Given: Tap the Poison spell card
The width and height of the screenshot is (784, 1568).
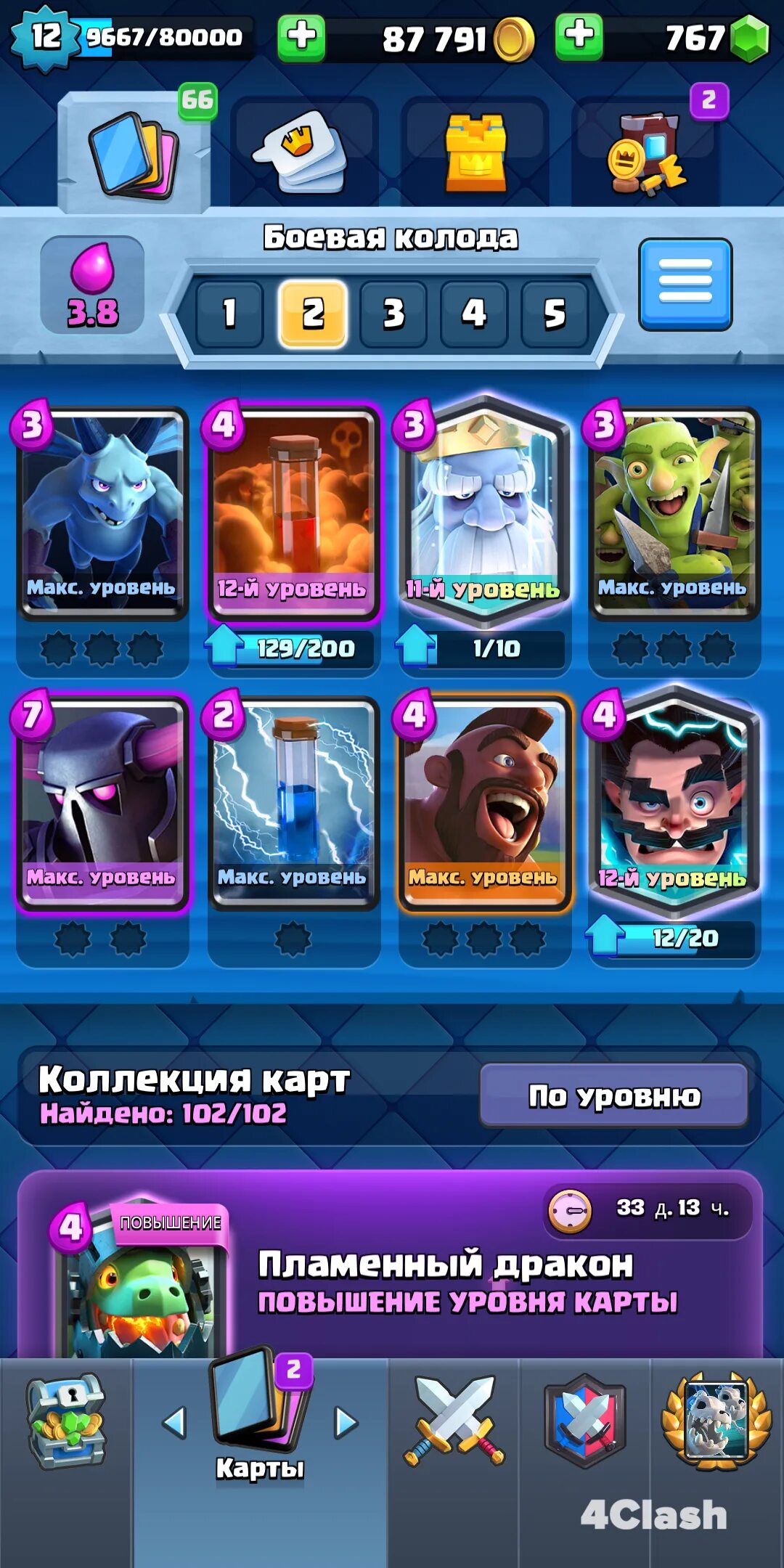Looking at the screenshot, I should (x=293, y=512).
